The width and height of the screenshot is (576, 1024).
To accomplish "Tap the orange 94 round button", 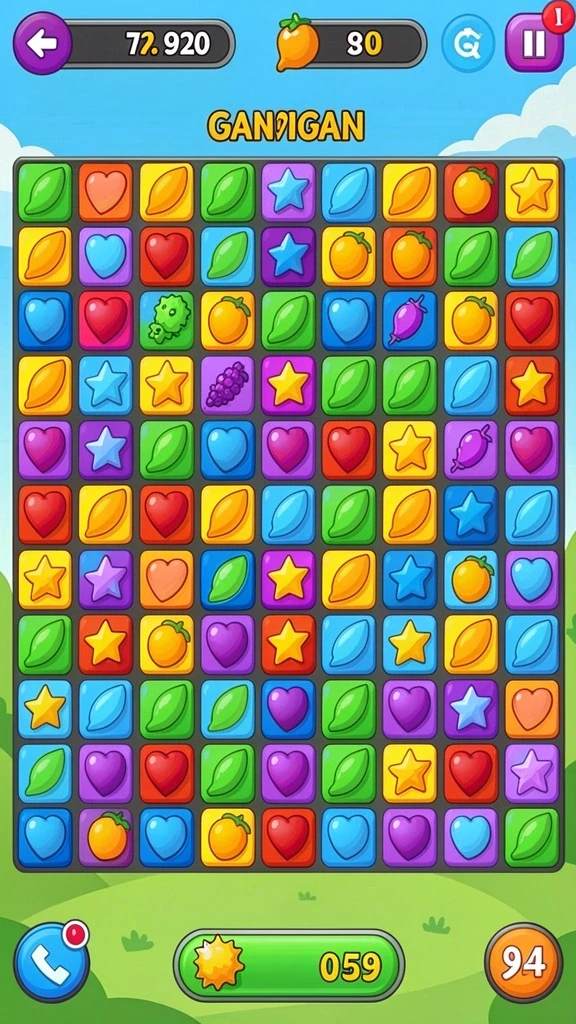I will point(524,962).
